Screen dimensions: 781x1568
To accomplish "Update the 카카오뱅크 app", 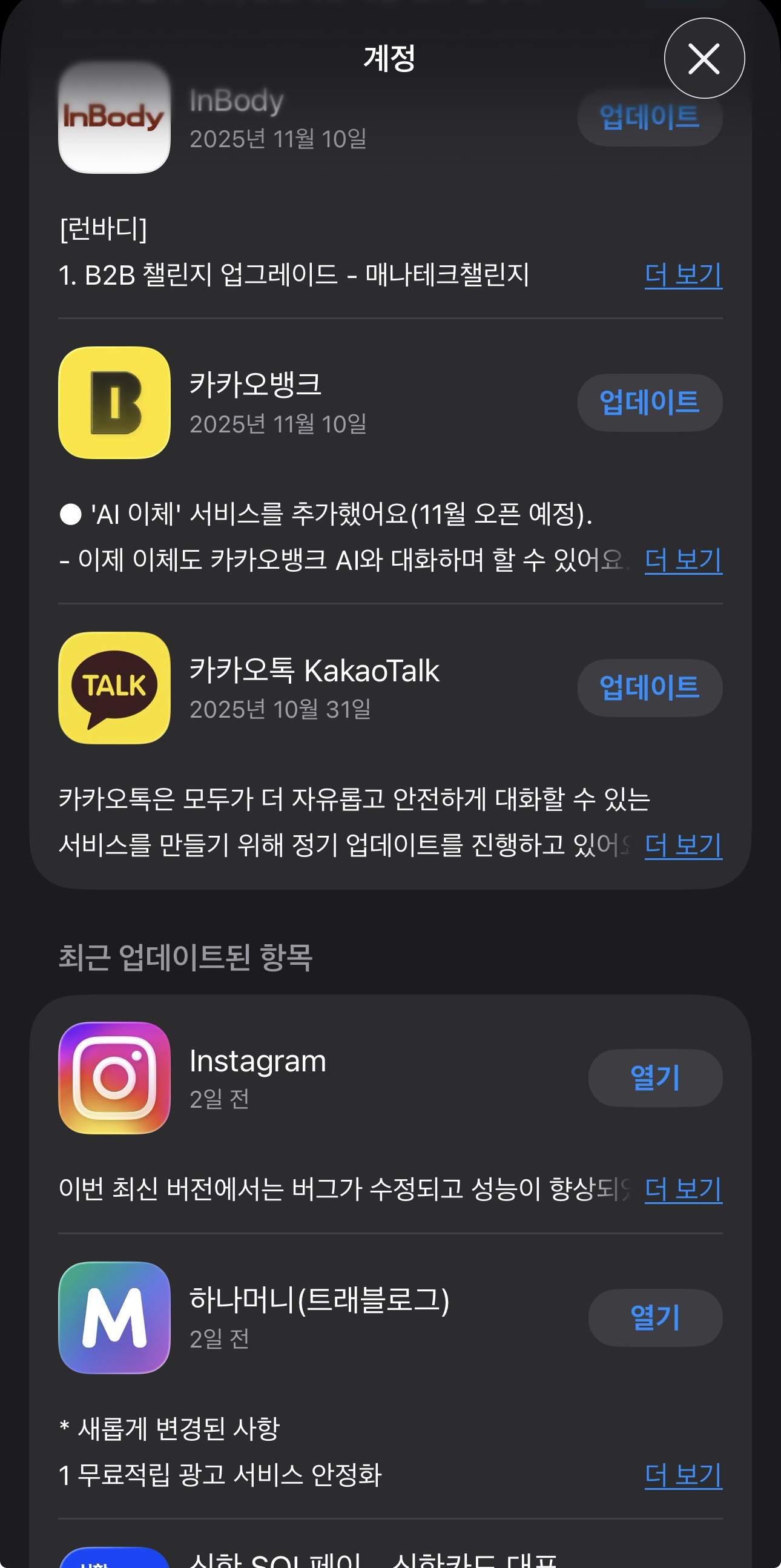I will tap(650, 402).
